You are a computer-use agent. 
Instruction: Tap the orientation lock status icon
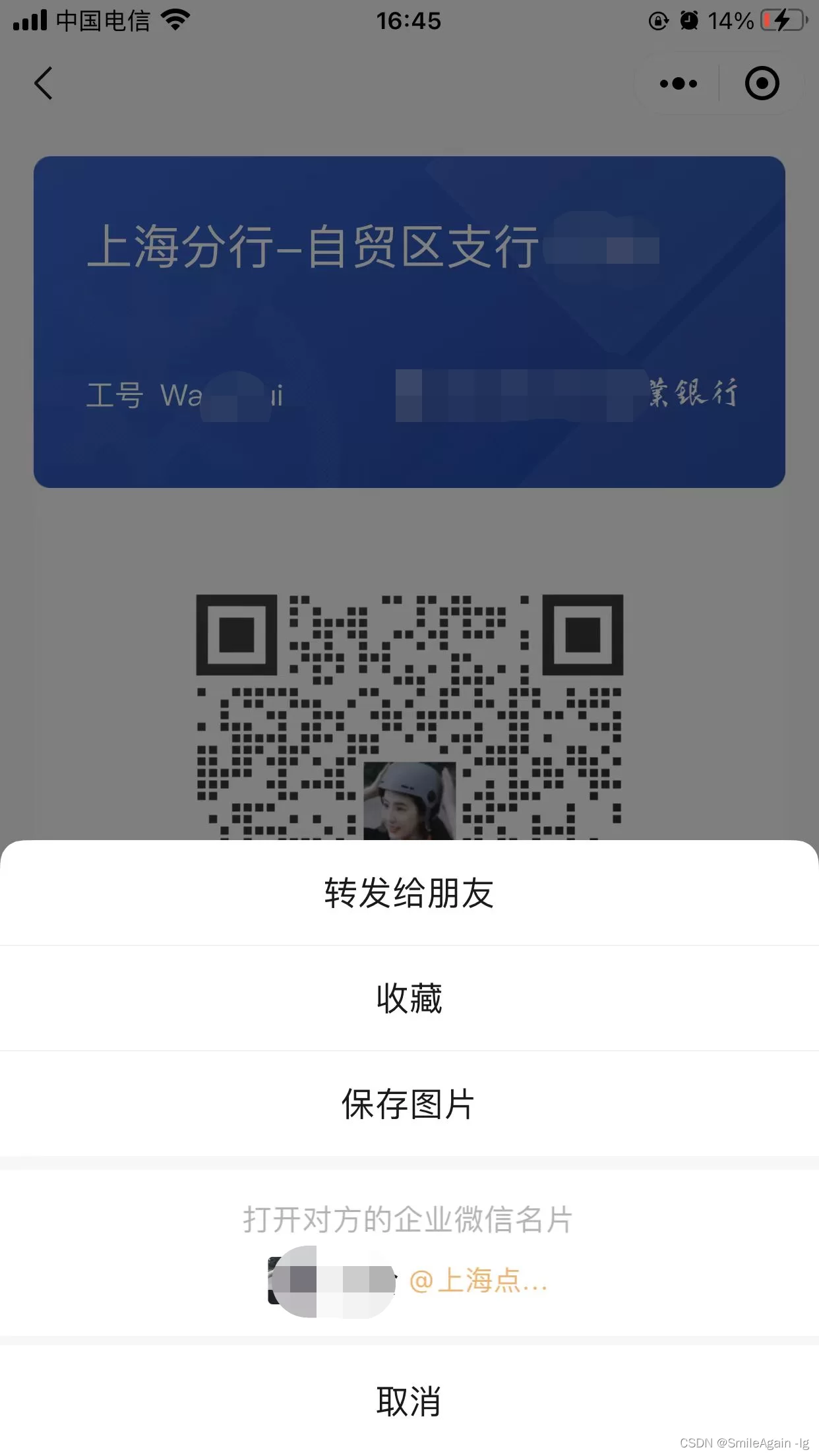pyautogui.click(x=658, y=21)
